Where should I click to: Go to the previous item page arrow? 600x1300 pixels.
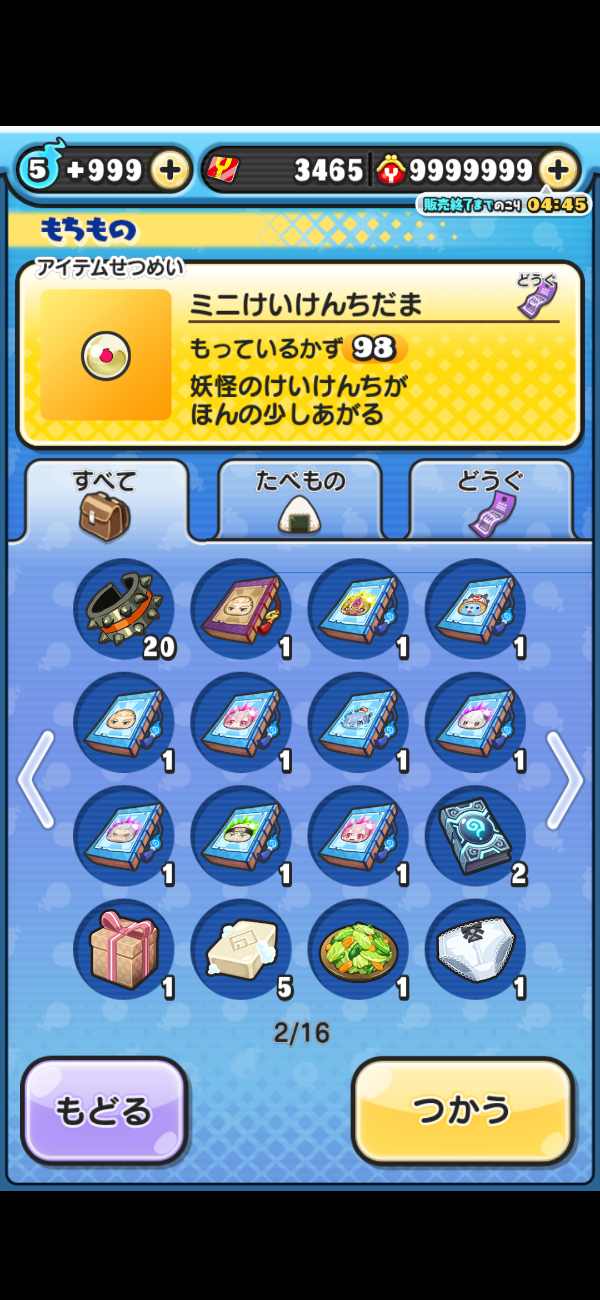pos(36,780)
